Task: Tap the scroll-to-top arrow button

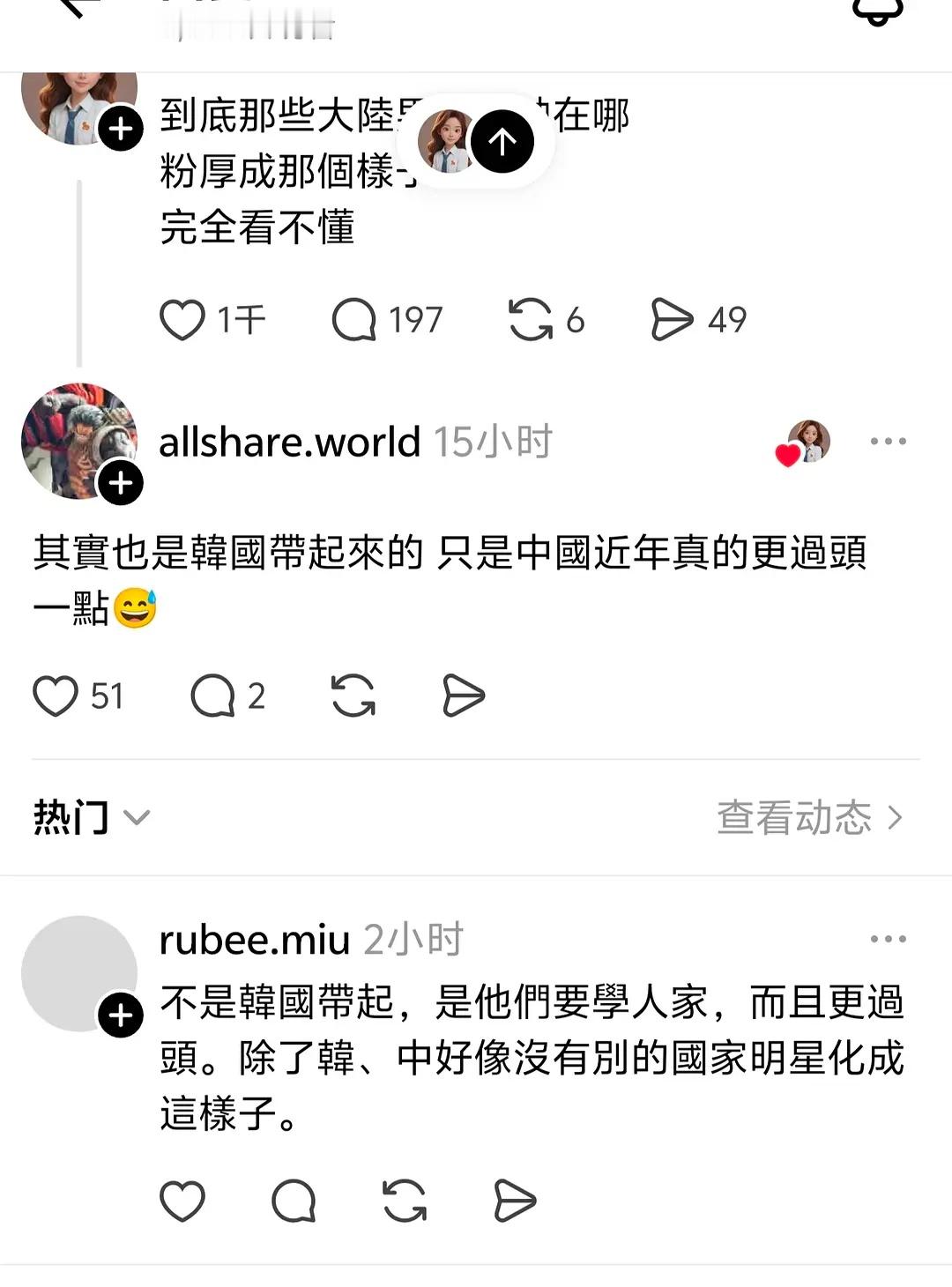Action: coord(504,141)
